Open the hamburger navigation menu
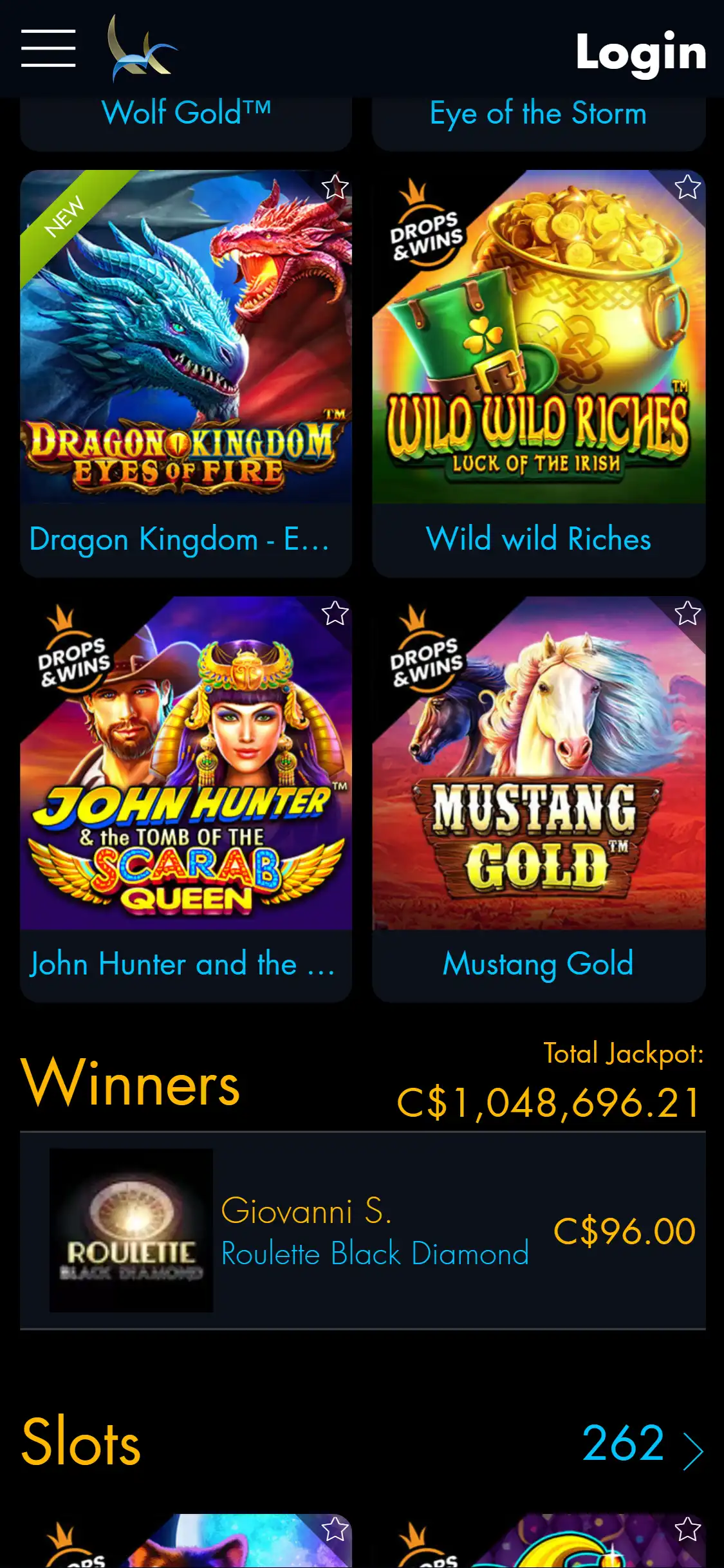The width and height of the screenshot is (724, 1568). pyautogui.click(x=48, y=48)
